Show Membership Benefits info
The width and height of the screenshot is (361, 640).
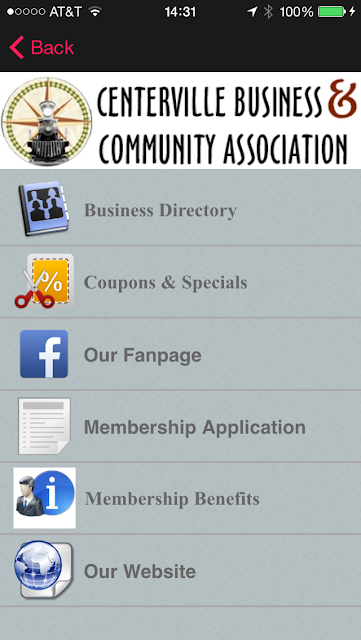click(180, 498)
